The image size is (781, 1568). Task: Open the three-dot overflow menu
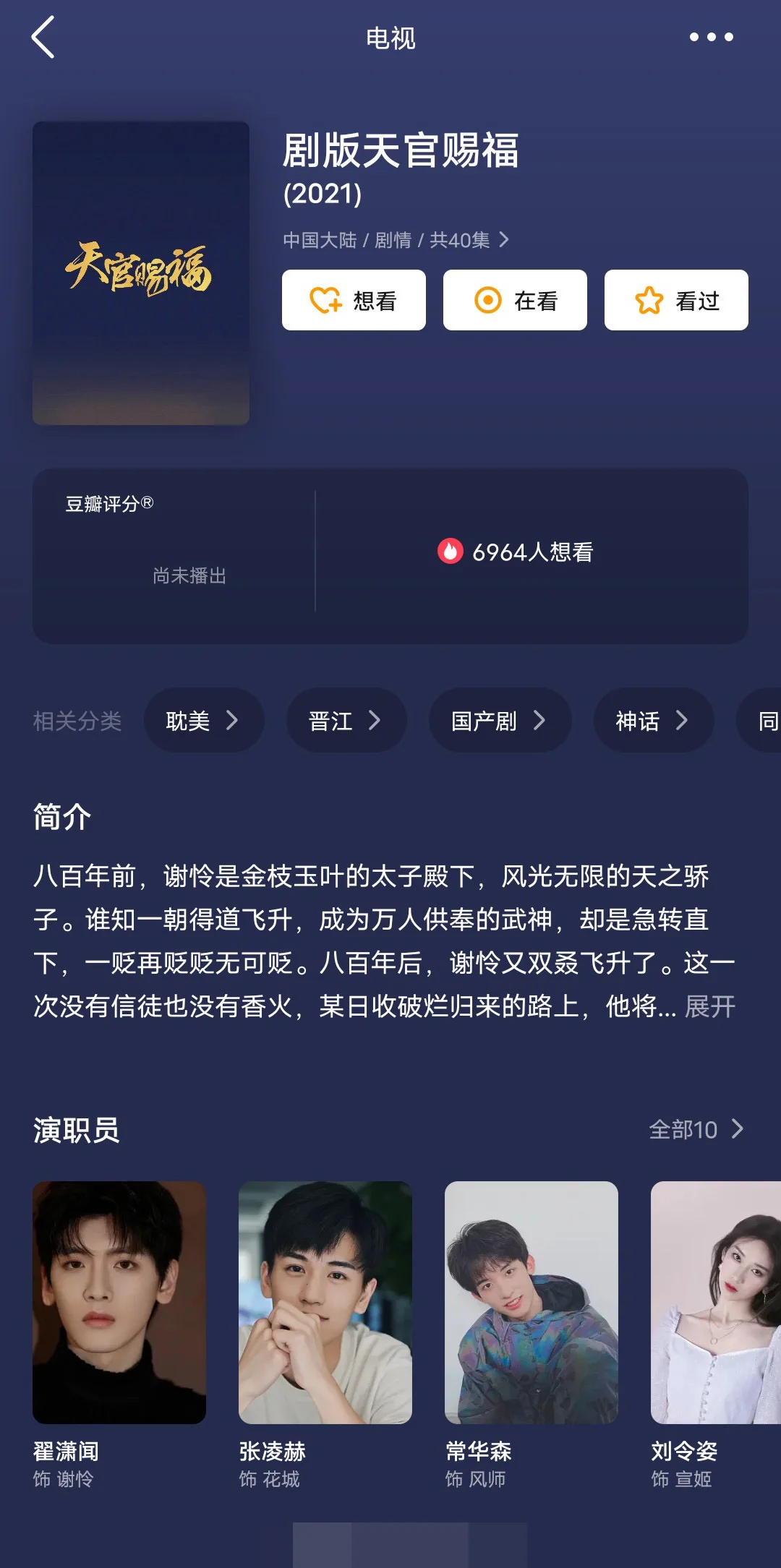click(711, 37)
